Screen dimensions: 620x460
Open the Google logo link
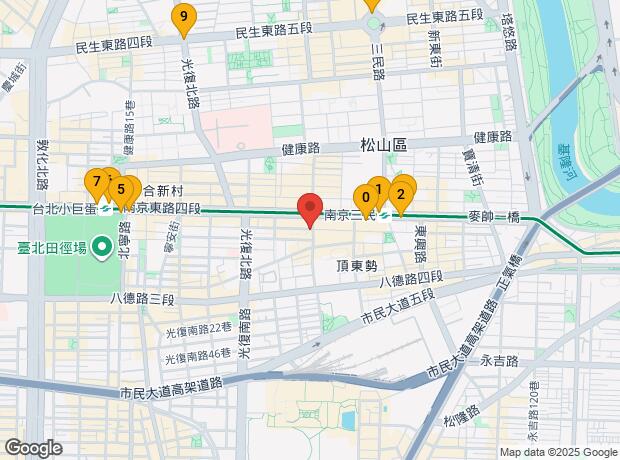point(34,449)
